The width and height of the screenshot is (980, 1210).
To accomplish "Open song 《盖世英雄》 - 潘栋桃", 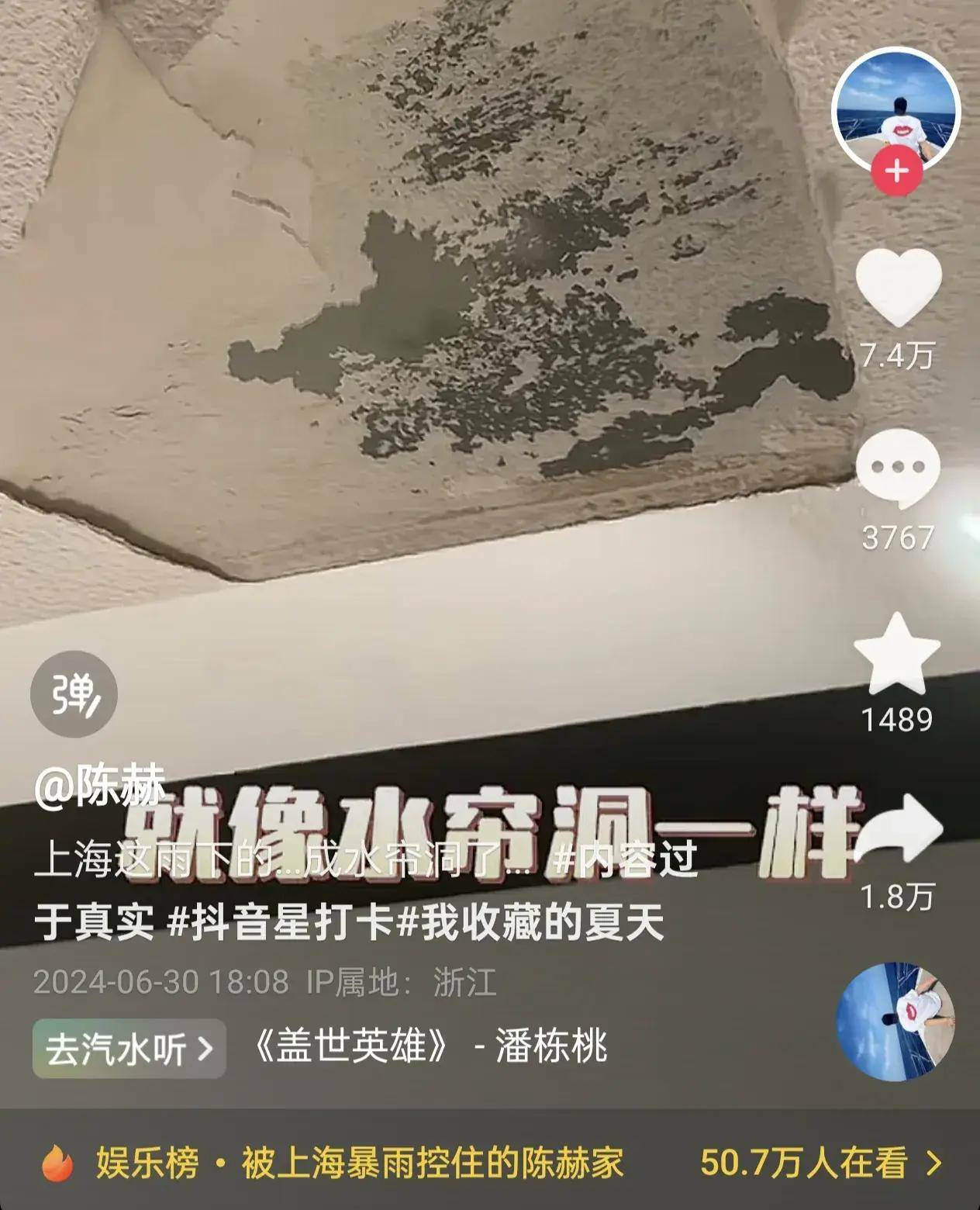I will 431,1047.
